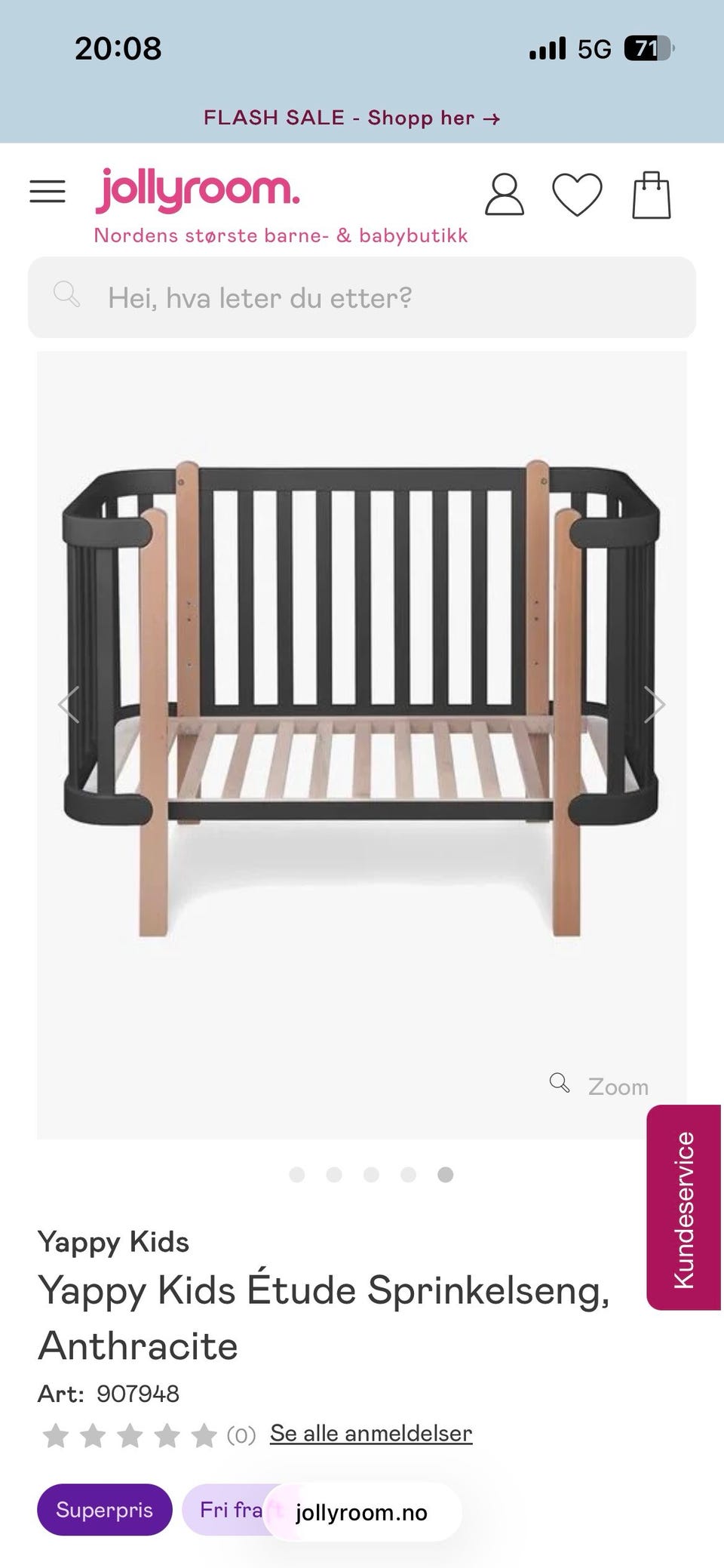The width and height of the screenshot is (724, 1568).
Task: Jump to the first image dot
Action: [x=297, y=1174]
